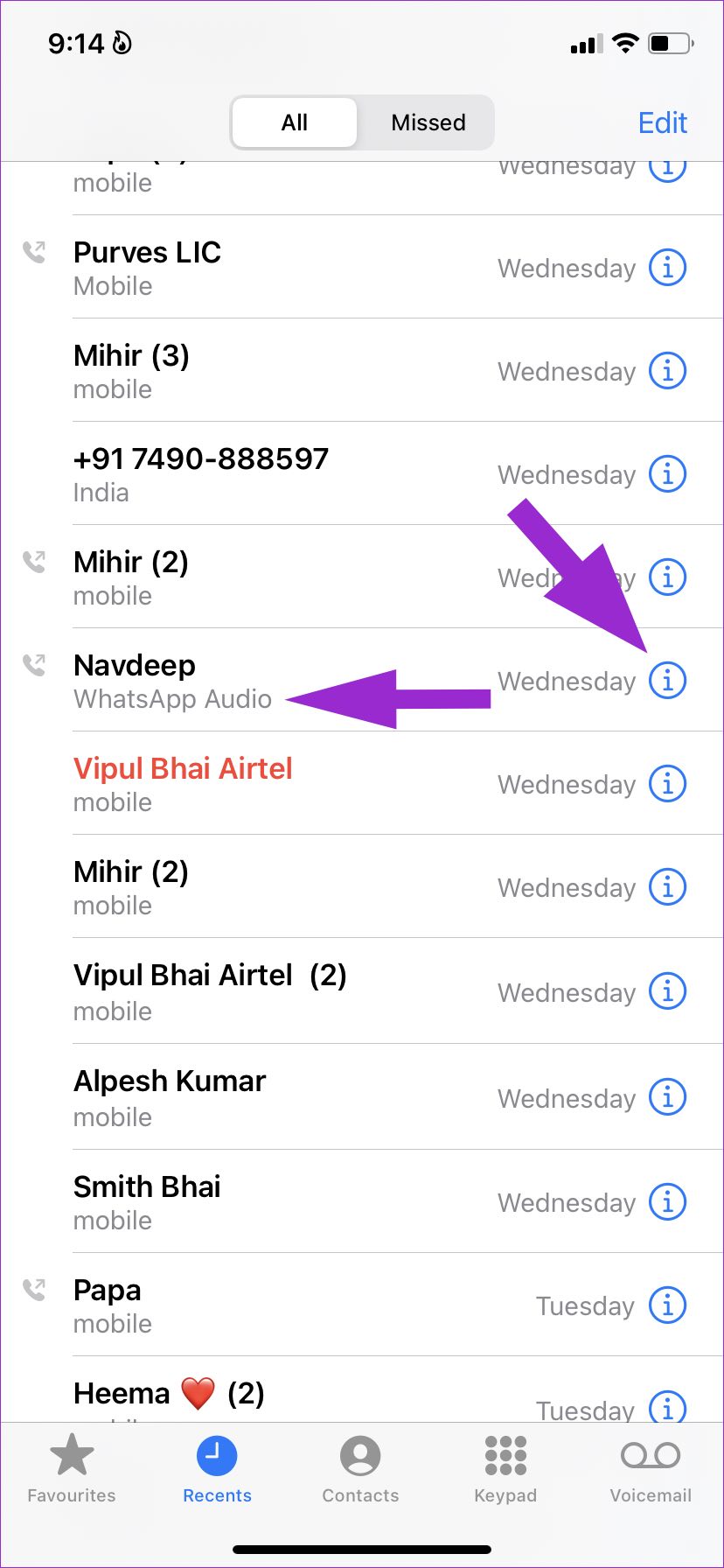Screen dimensions: 724x1568
Task: Go to the Favourites tab
Action: click(72, 1468)
